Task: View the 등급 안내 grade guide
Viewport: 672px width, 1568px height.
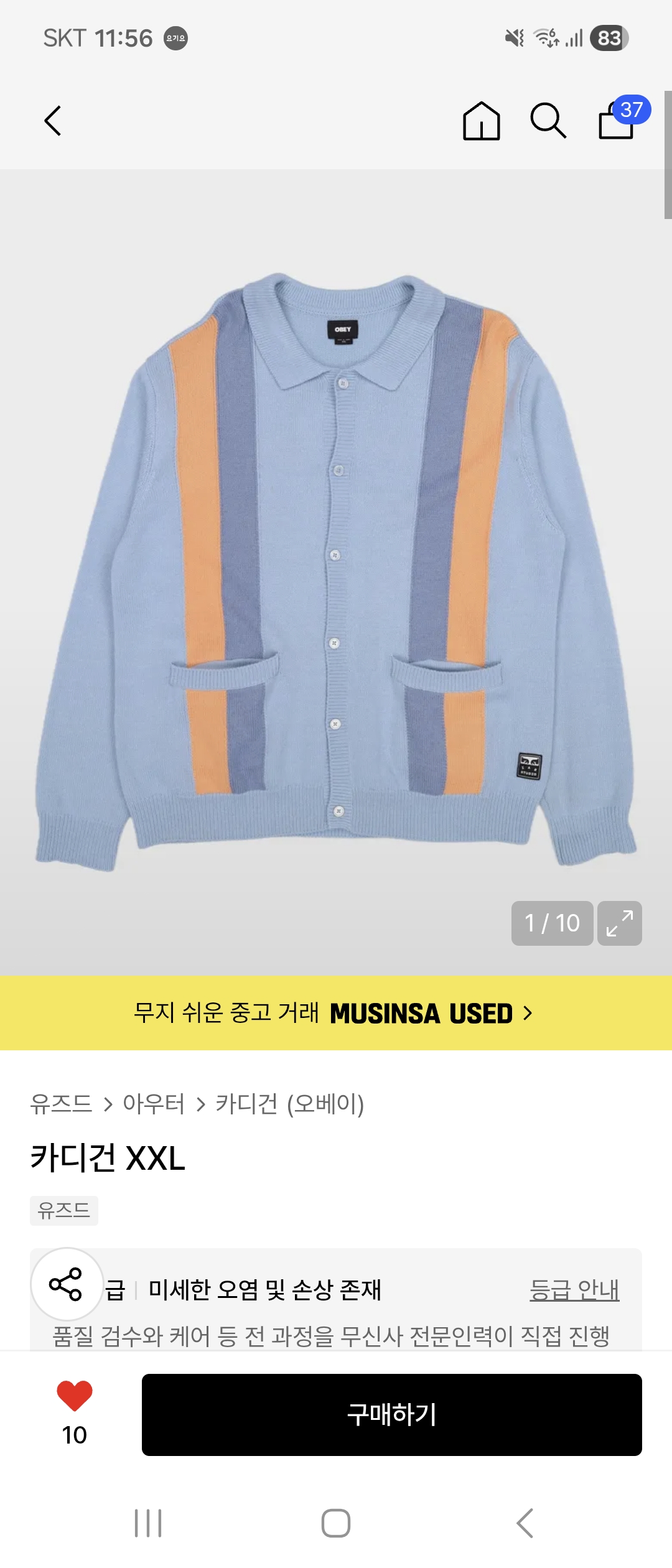Action: pos(574,1289)
